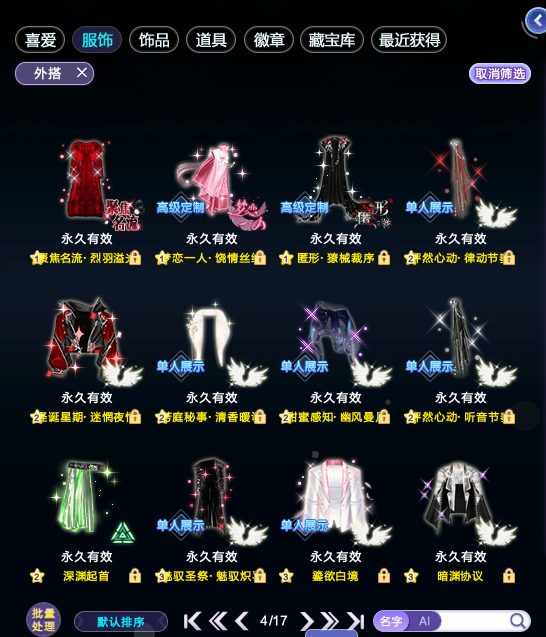
Task: Go to the next page
Action: (307, 621)
